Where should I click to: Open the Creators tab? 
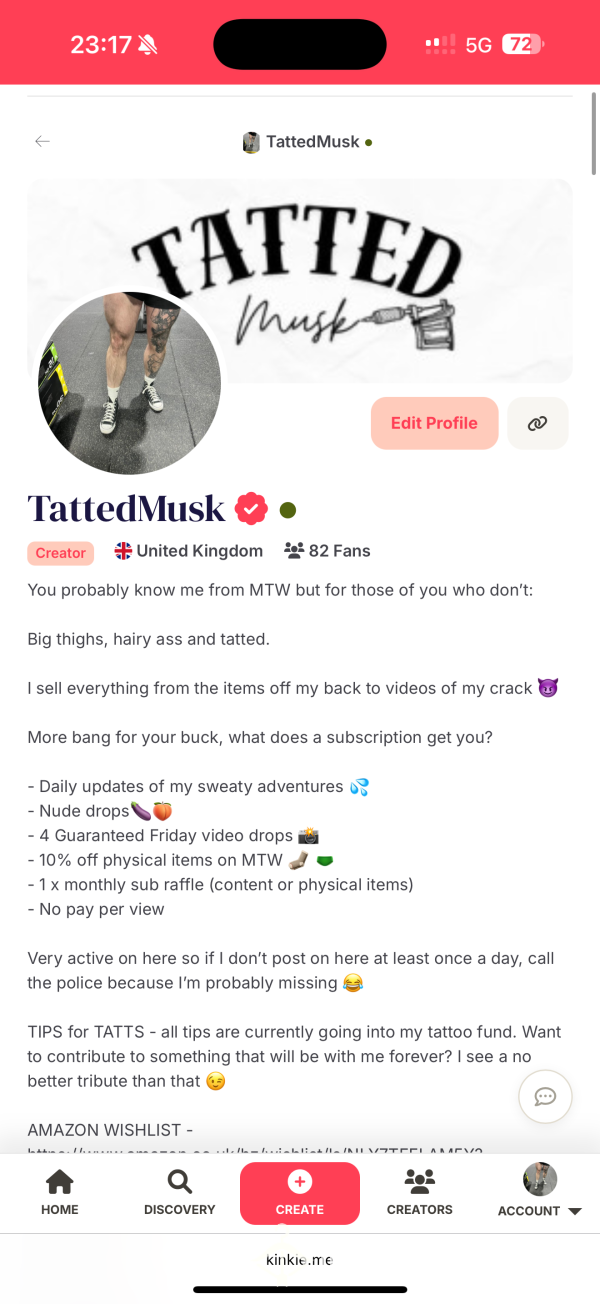point(420,1193)
